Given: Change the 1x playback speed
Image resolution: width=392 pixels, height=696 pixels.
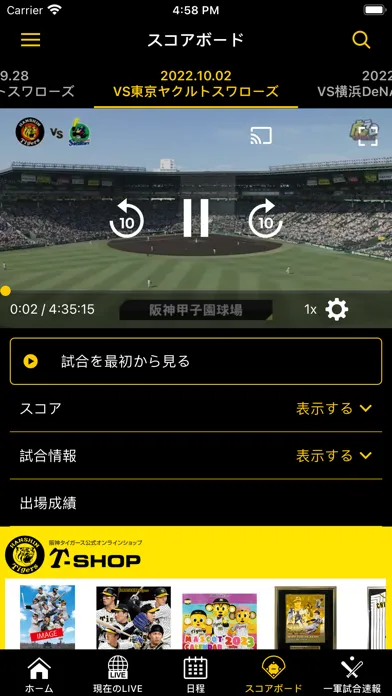Looking at the screenshot, I should pyautogui.click(x=310, y=309).
